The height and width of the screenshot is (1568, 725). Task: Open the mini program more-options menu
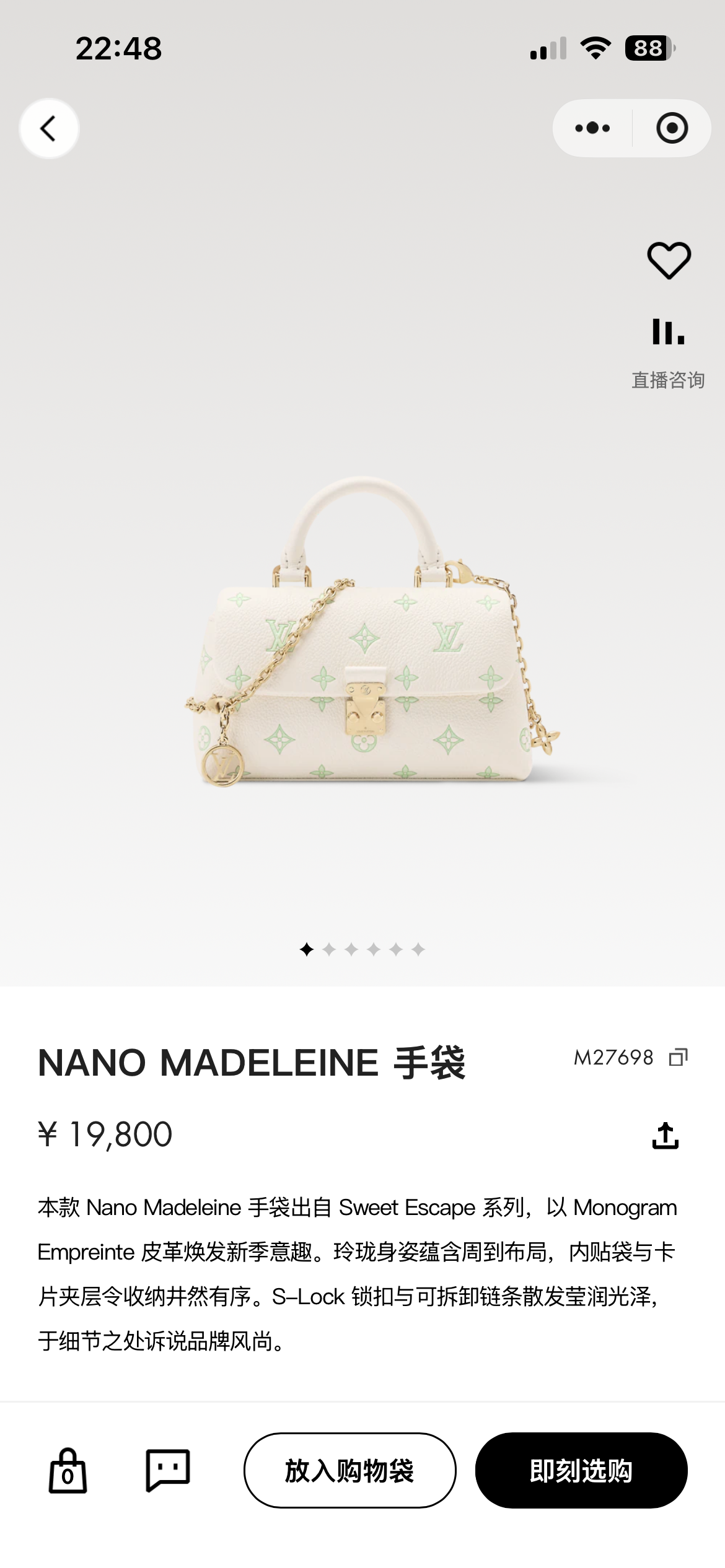click(x=592, y=128)
